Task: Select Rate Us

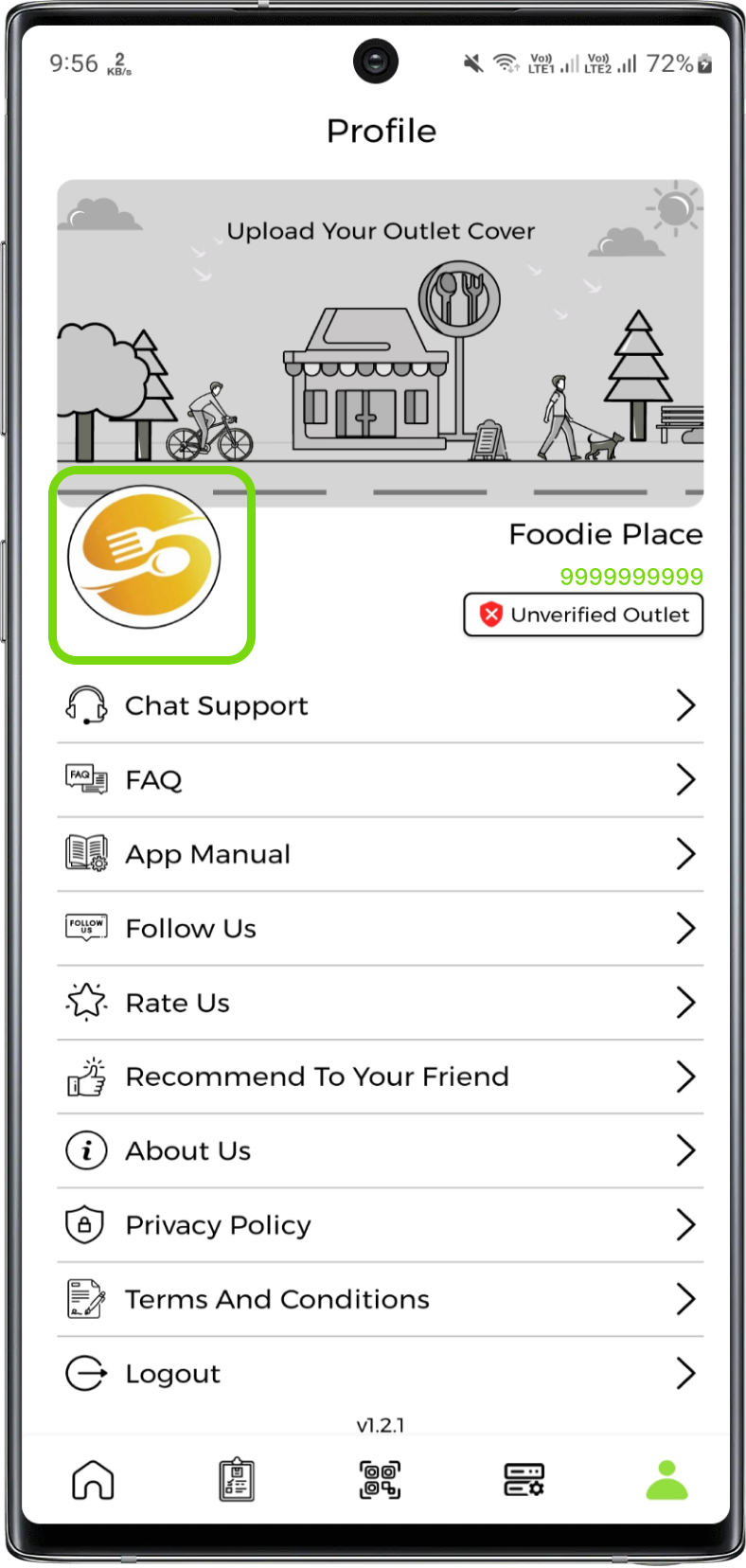Action: pyautogui.click(x=379, y=1003)
